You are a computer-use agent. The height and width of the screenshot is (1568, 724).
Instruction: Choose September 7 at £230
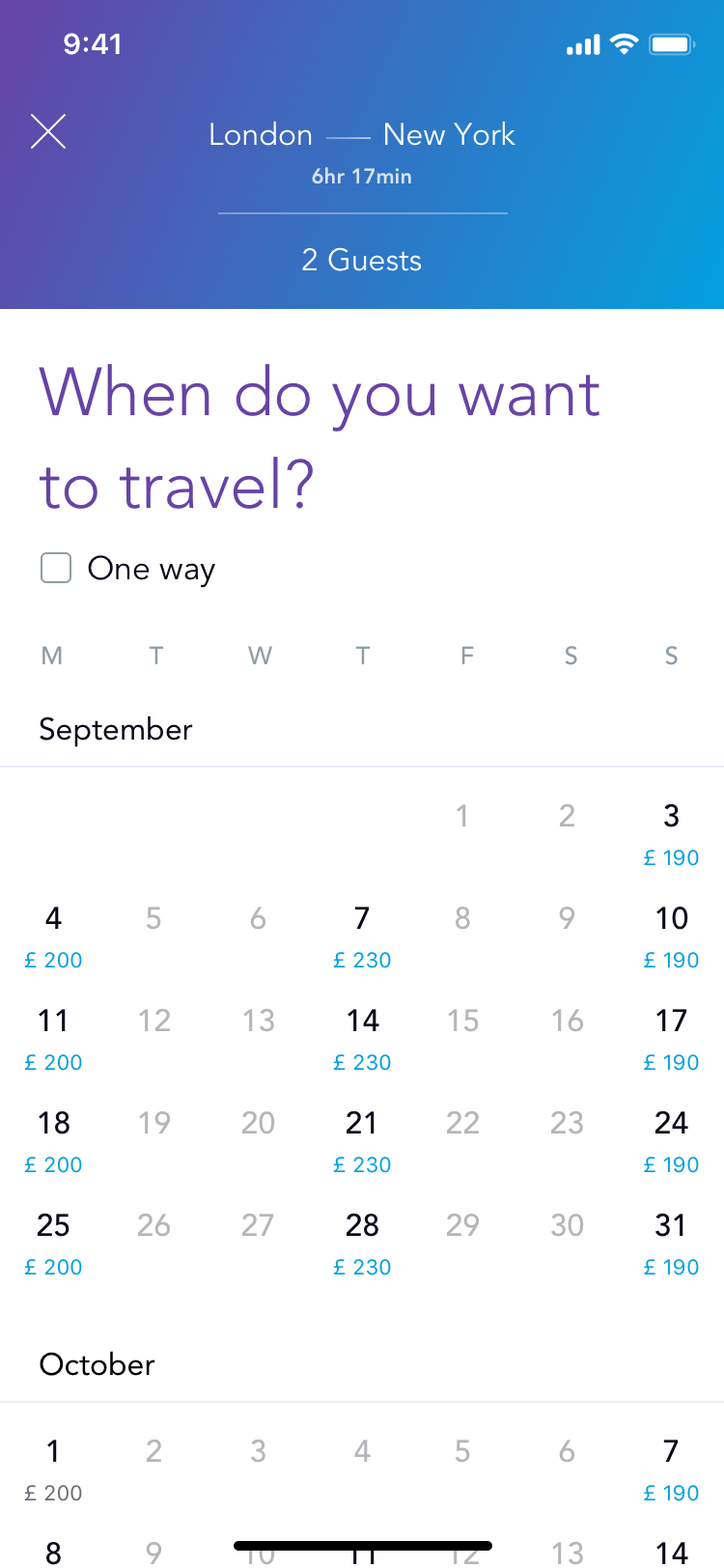coord(362,937)
